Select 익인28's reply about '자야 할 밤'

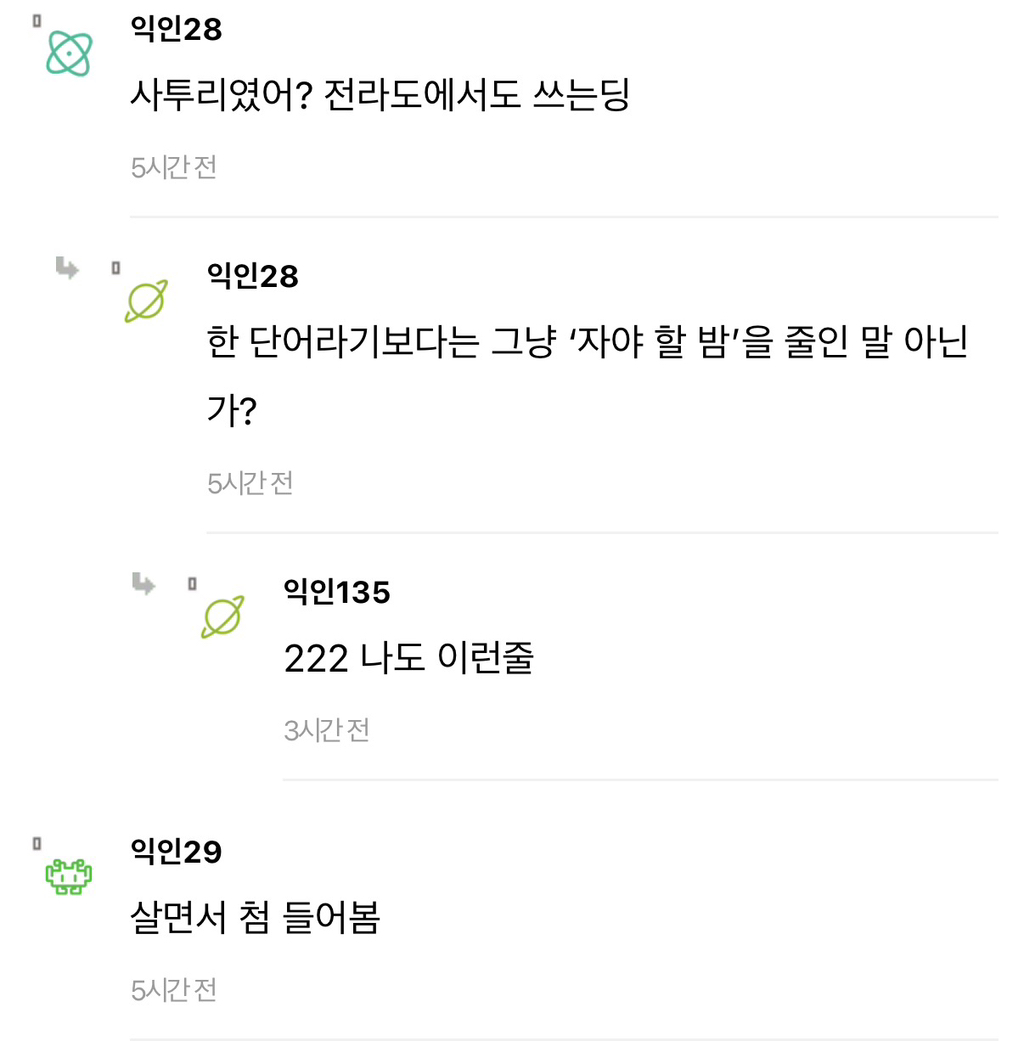coord(587,376)
